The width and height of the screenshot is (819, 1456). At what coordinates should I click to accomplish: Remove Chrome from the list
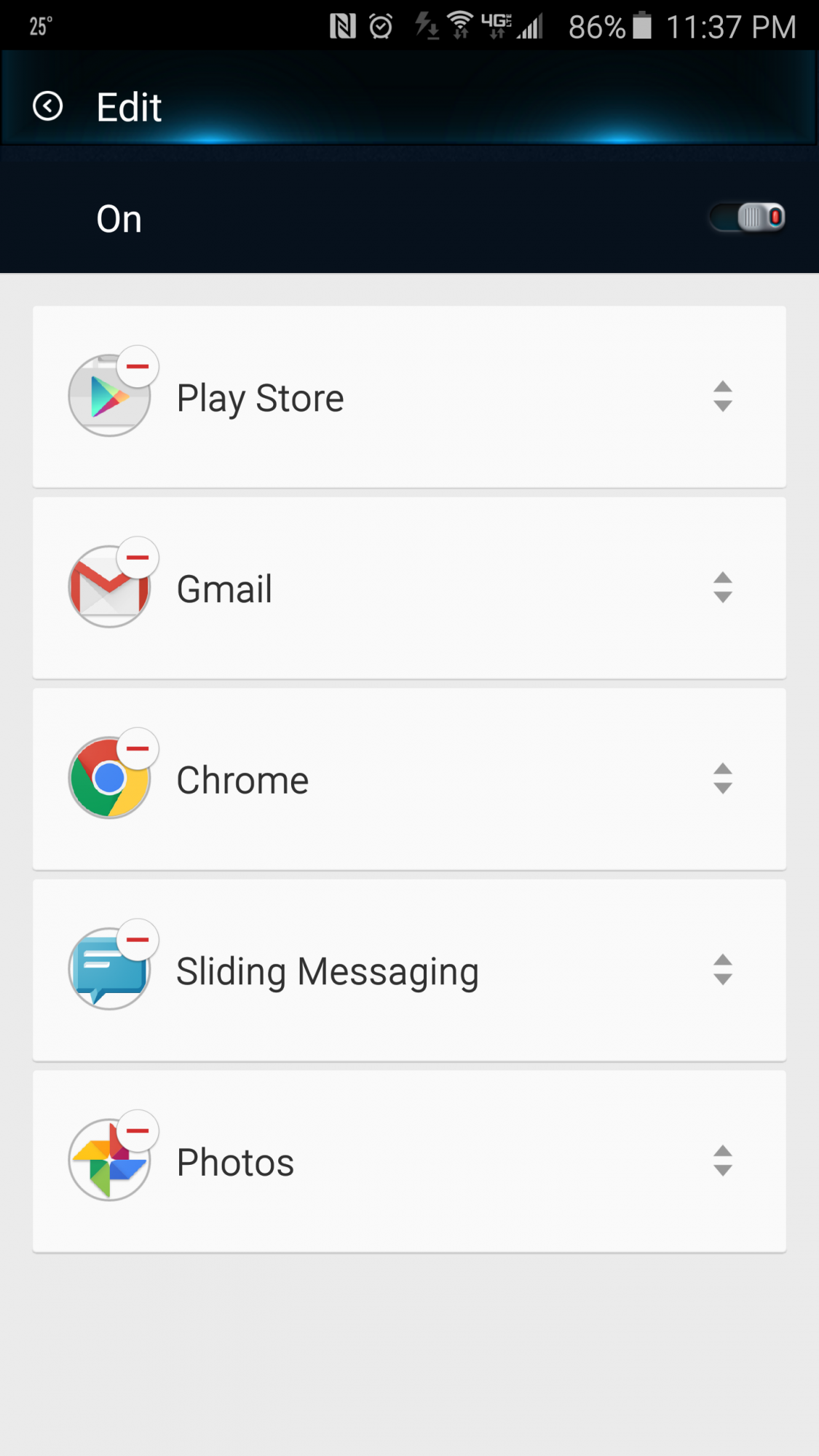pos(138,748)
